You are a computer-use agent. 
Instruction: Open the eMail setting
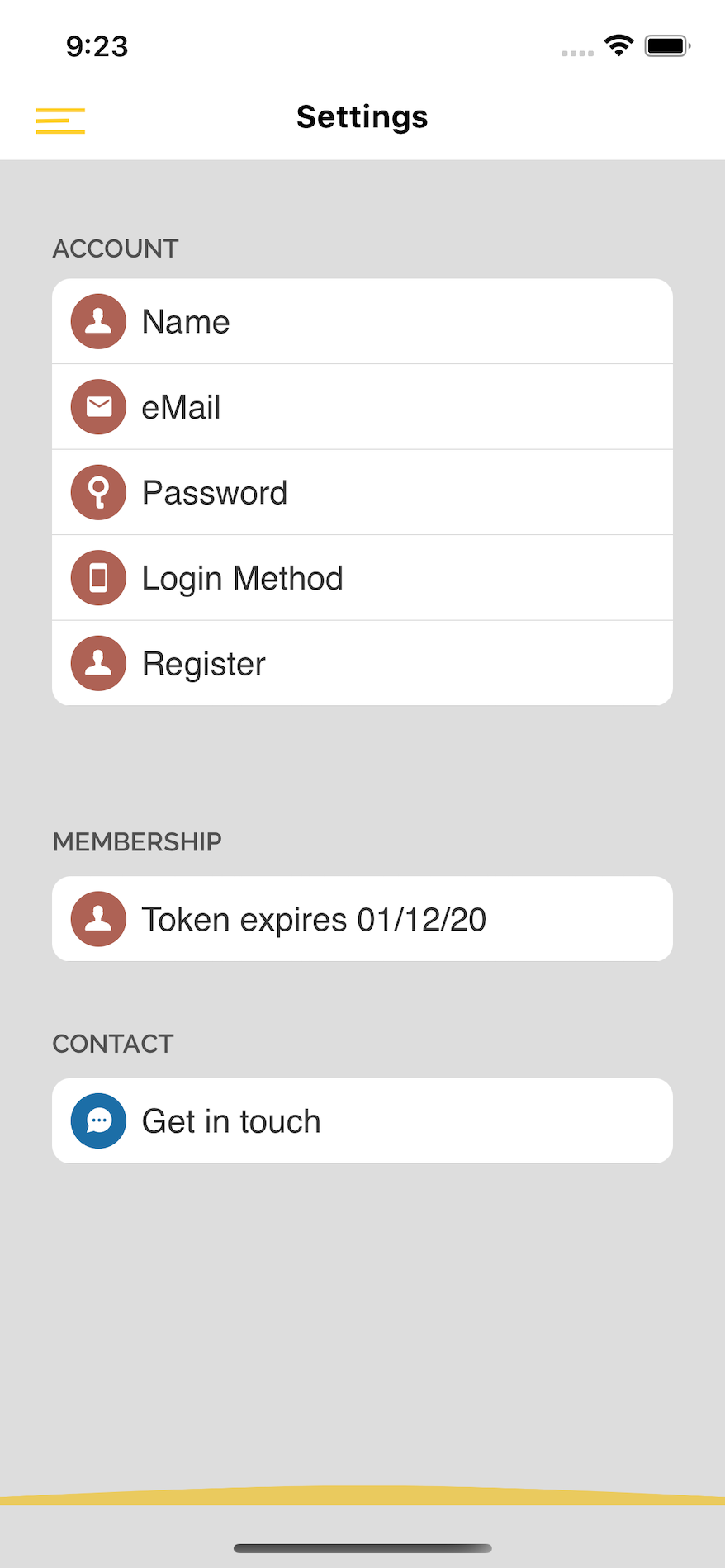pos(362,407)
